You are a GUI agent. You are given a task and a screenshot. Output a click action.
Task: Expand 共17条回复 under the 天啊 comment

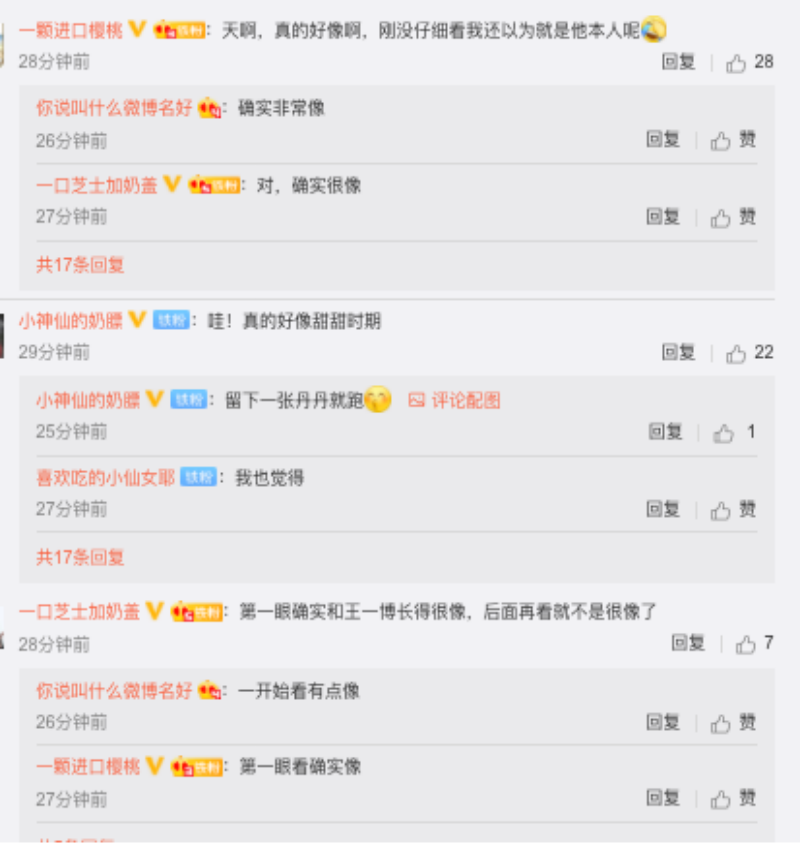(80, 265)
